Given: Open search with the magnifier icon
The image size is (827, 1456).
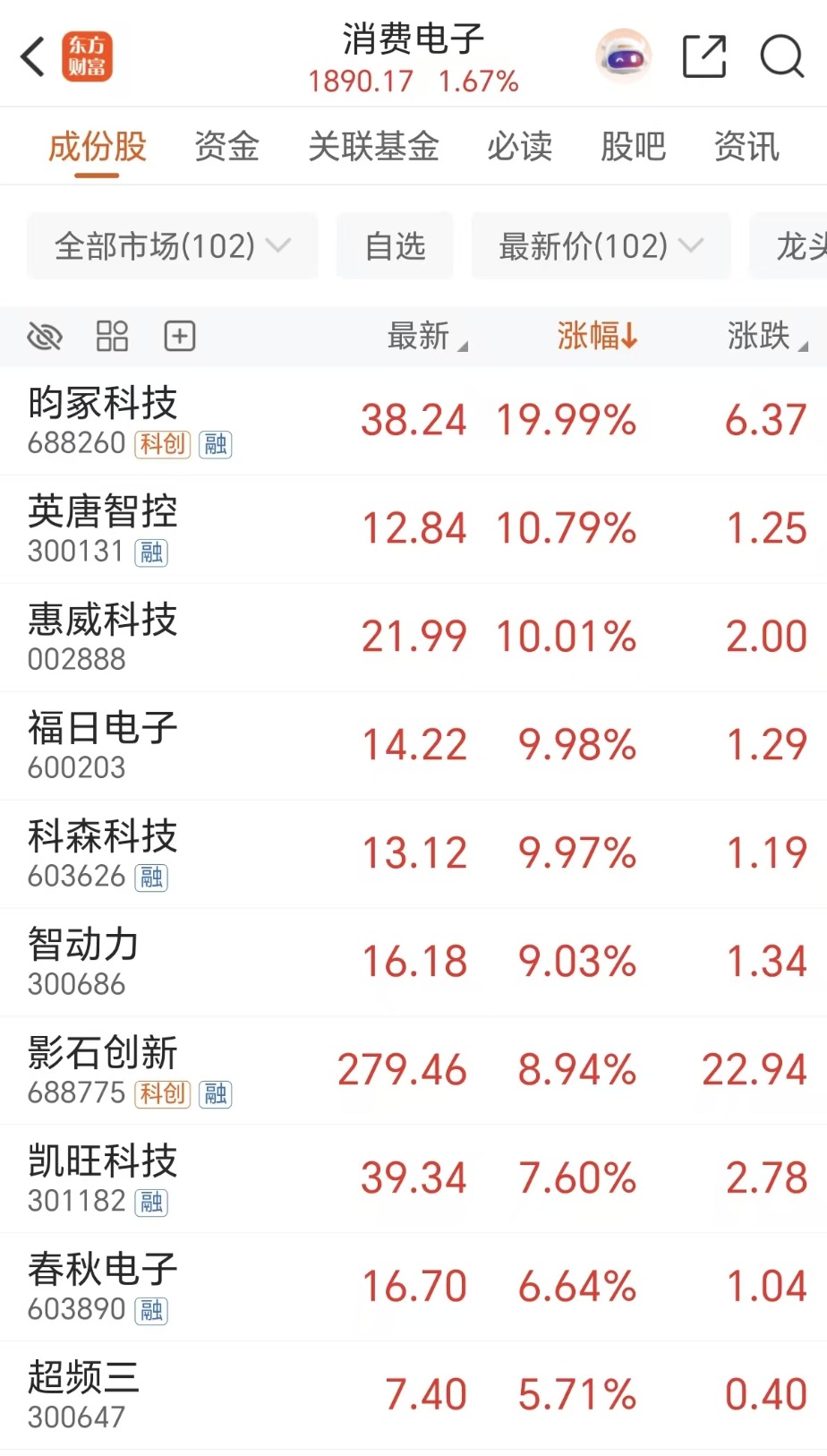Looking at the screenshot, I should pos(781,56).
